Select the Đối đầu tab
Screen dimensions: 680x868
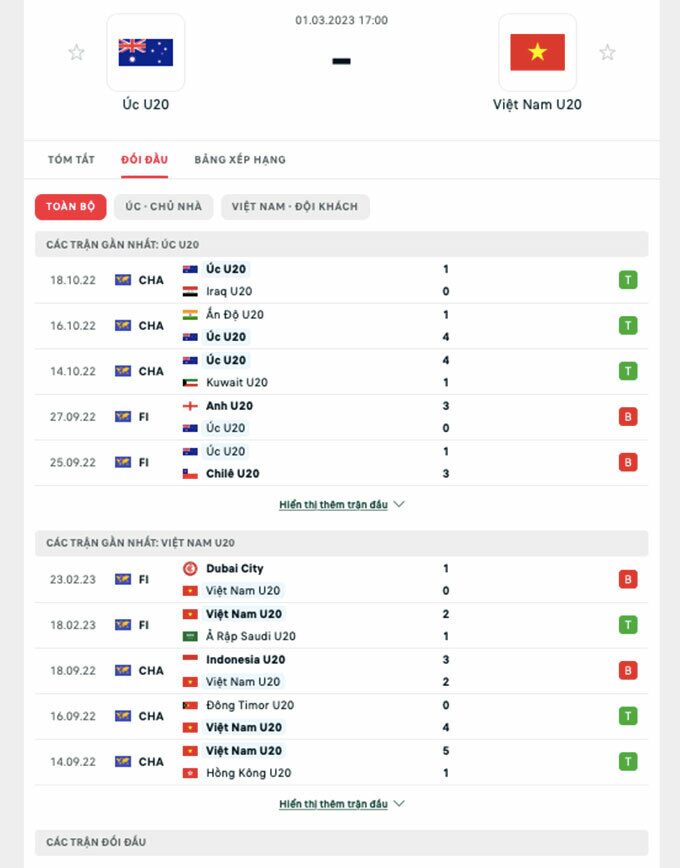coord(144,160)
